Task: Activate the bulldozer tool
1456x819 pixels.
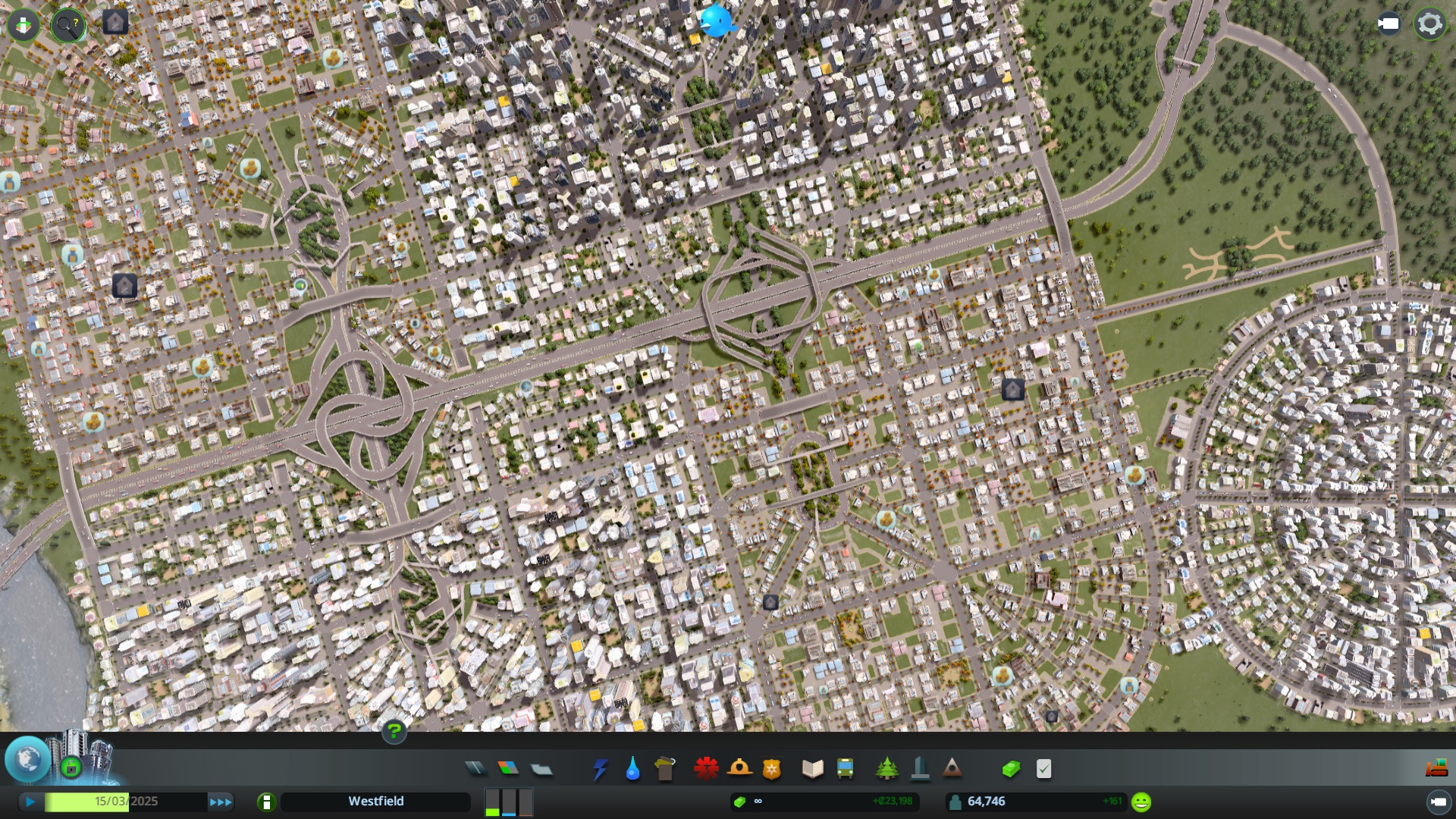Action: click(1436, 769)
